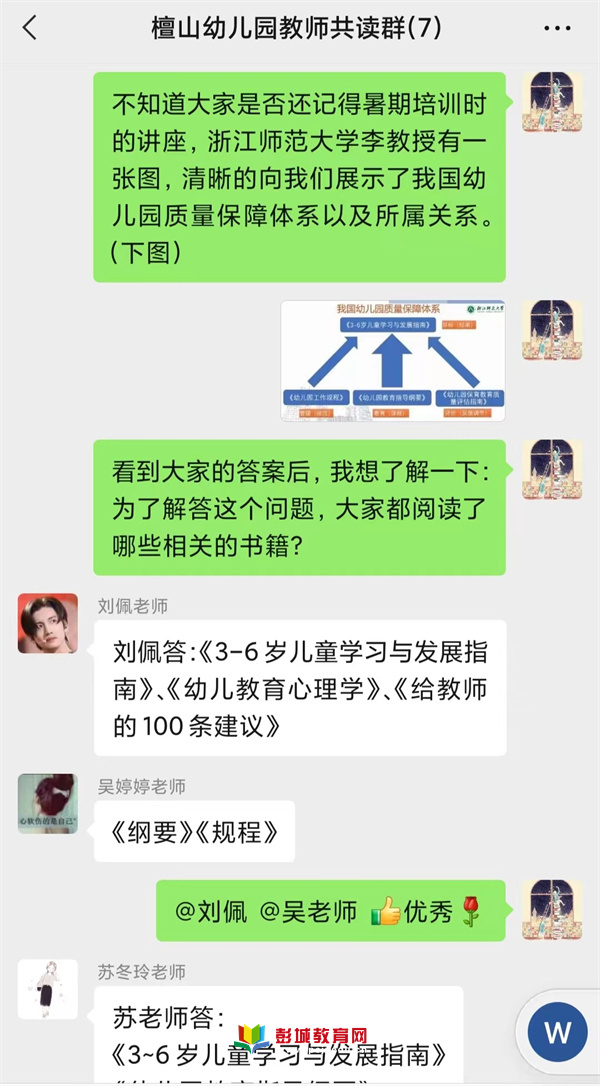Open sender's avatar beside the 优秀 reply

click(552, 909)
